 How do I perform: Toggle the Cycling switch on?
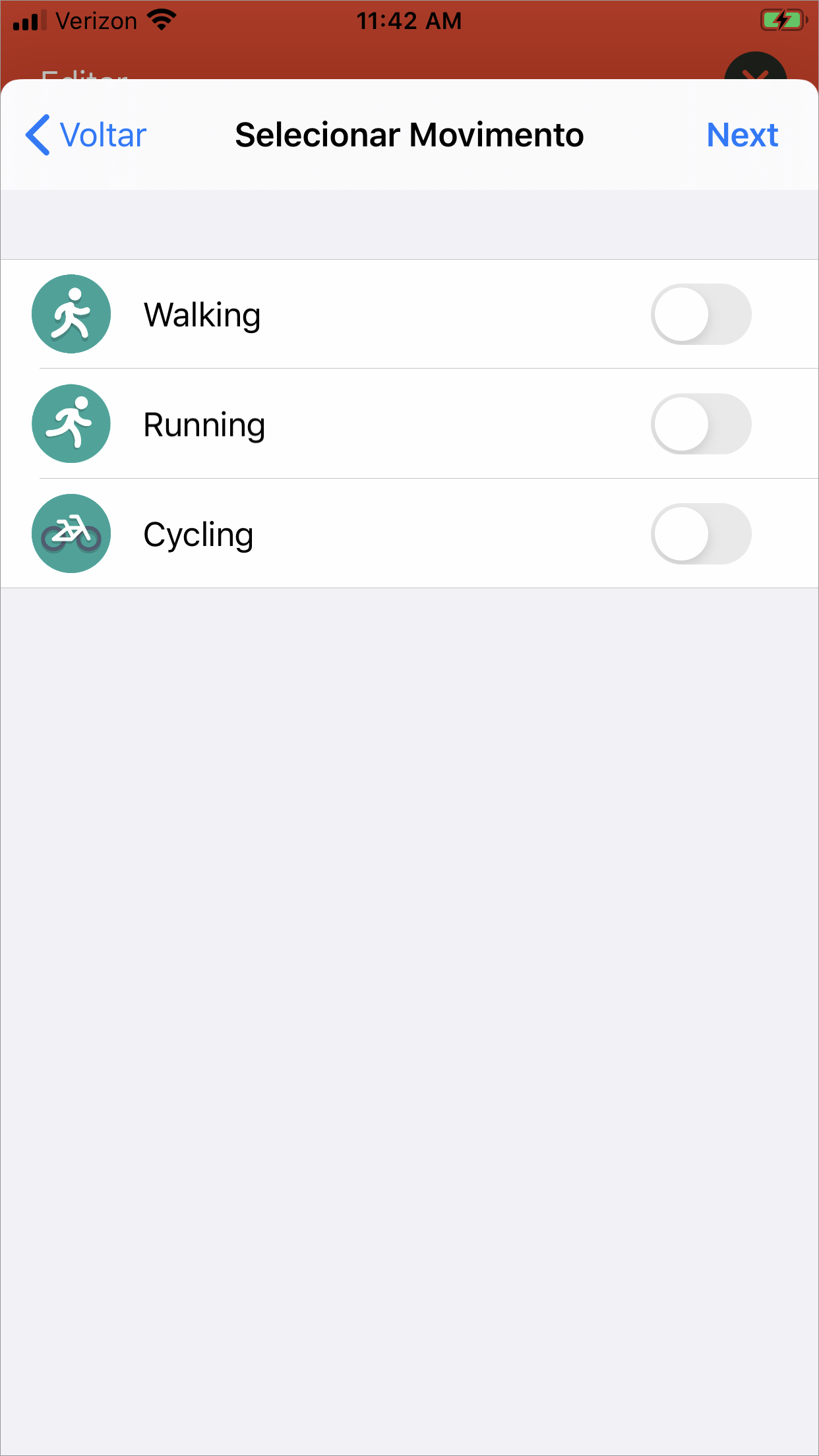701,534
